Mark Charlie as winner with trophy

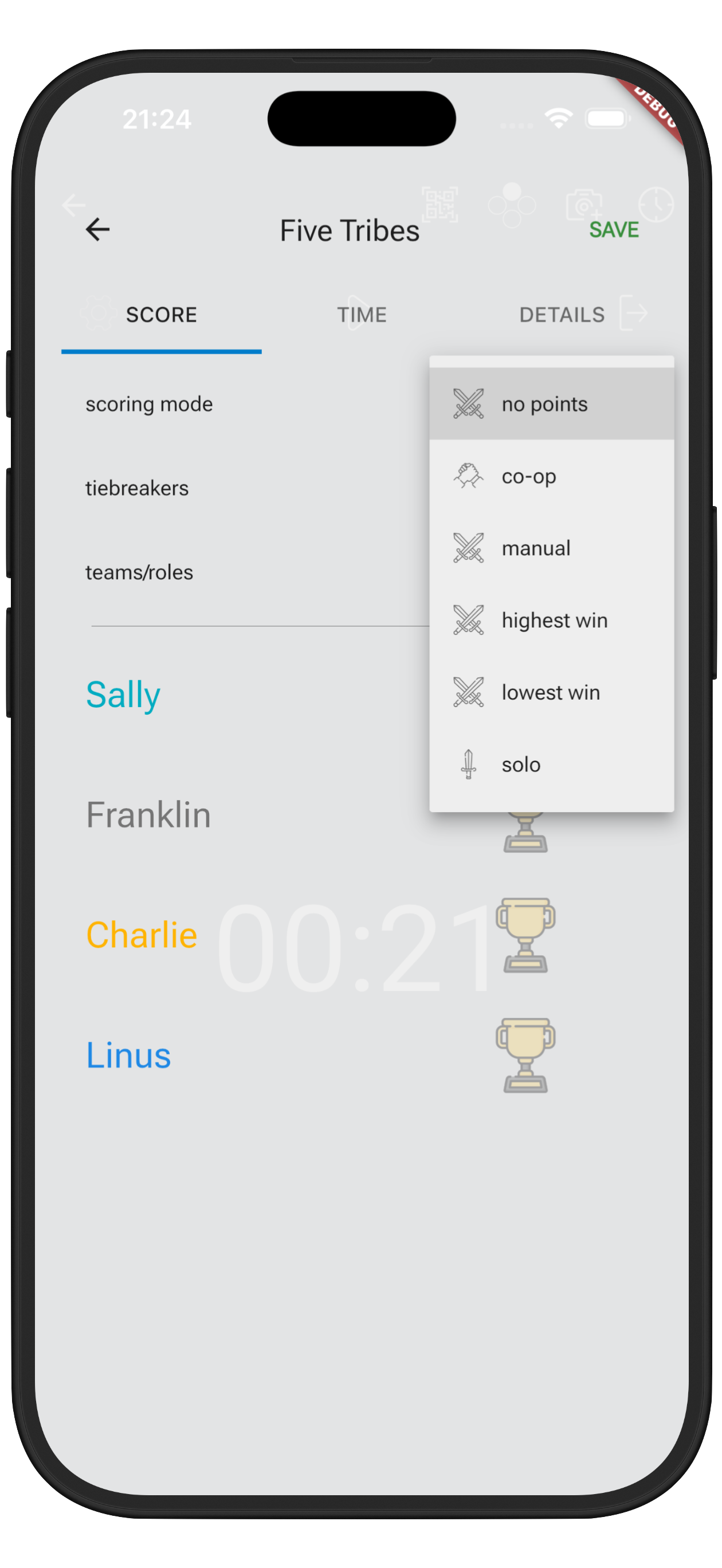tap(525, 934)
